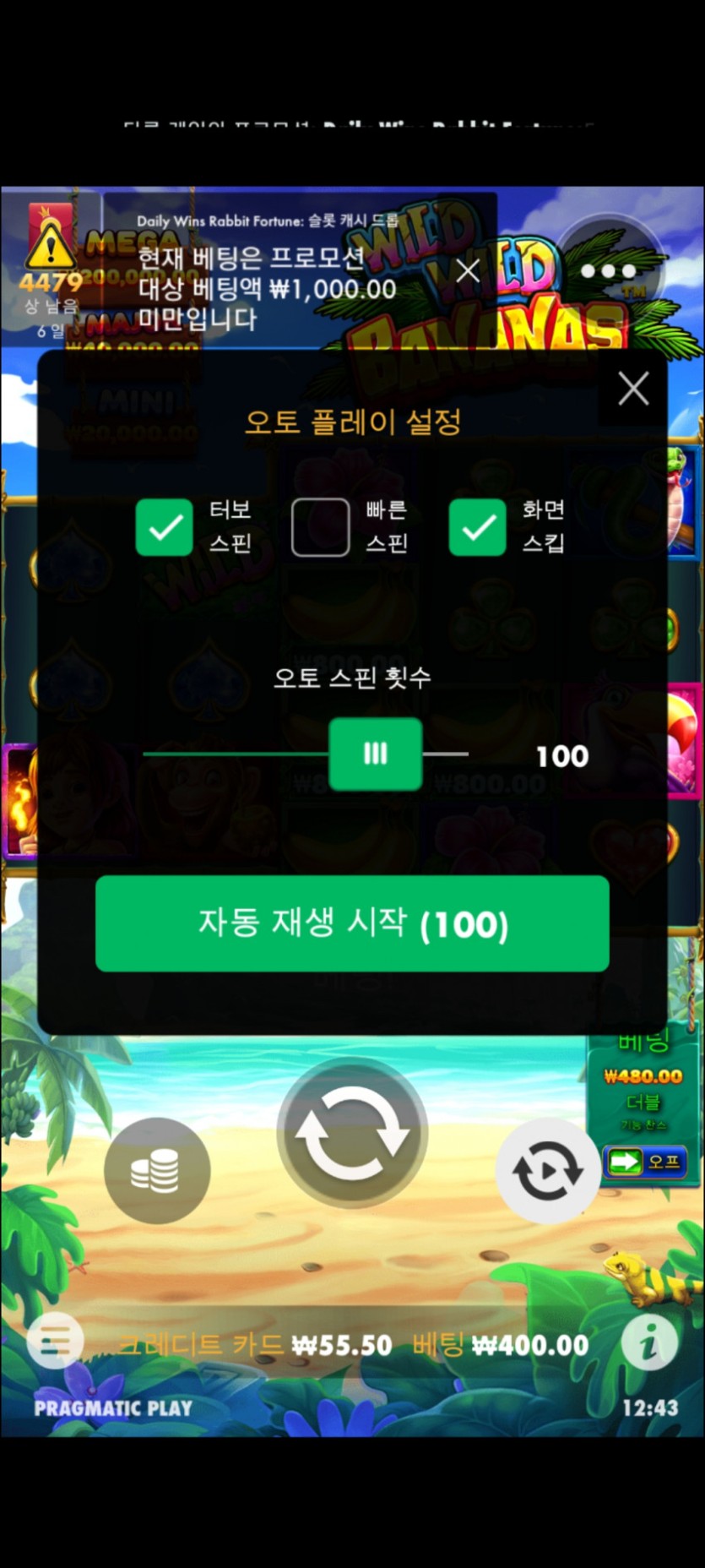Start auto play with 자동 재생 시작 (100)
The image size is (705, 1568).
click(x=352, y=923)
